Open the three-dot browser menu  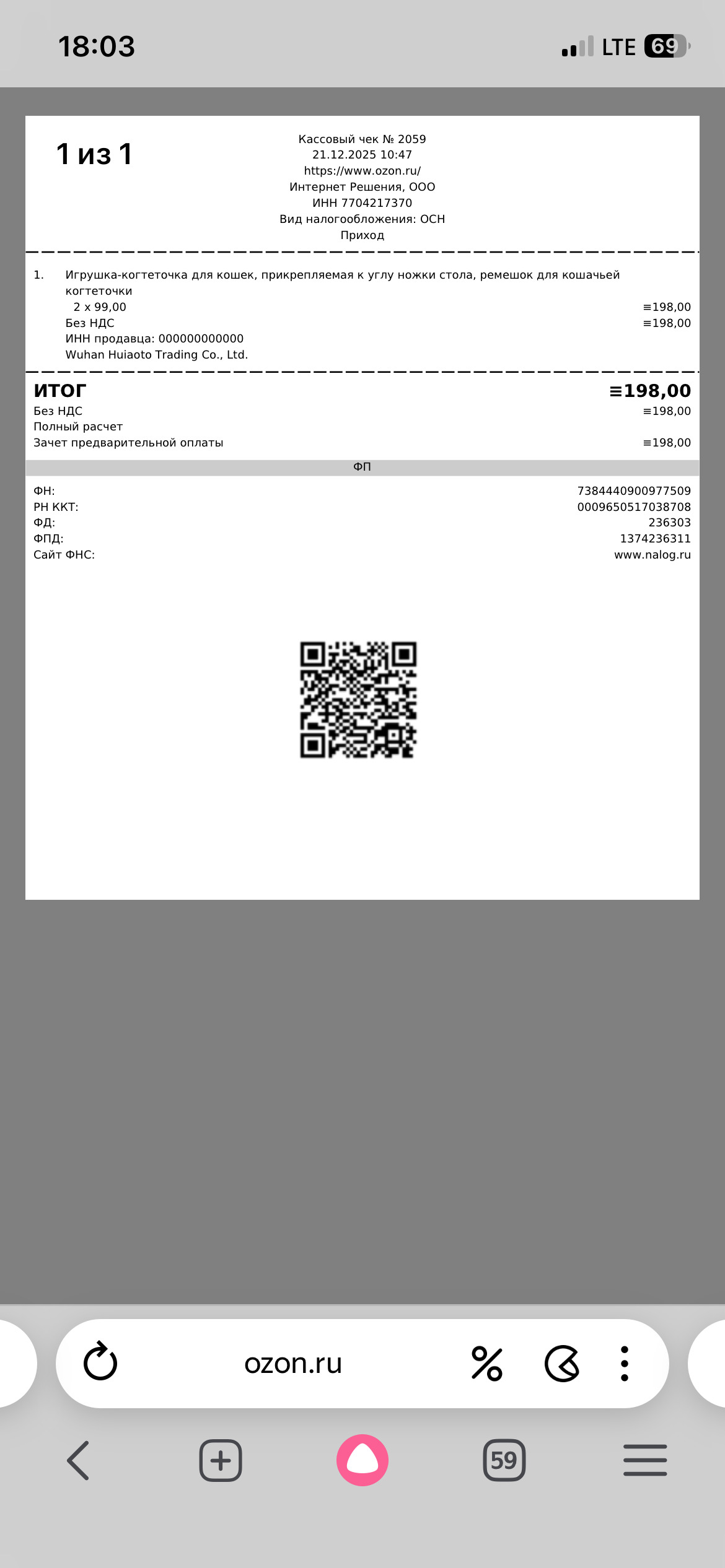coord(624,1363)
